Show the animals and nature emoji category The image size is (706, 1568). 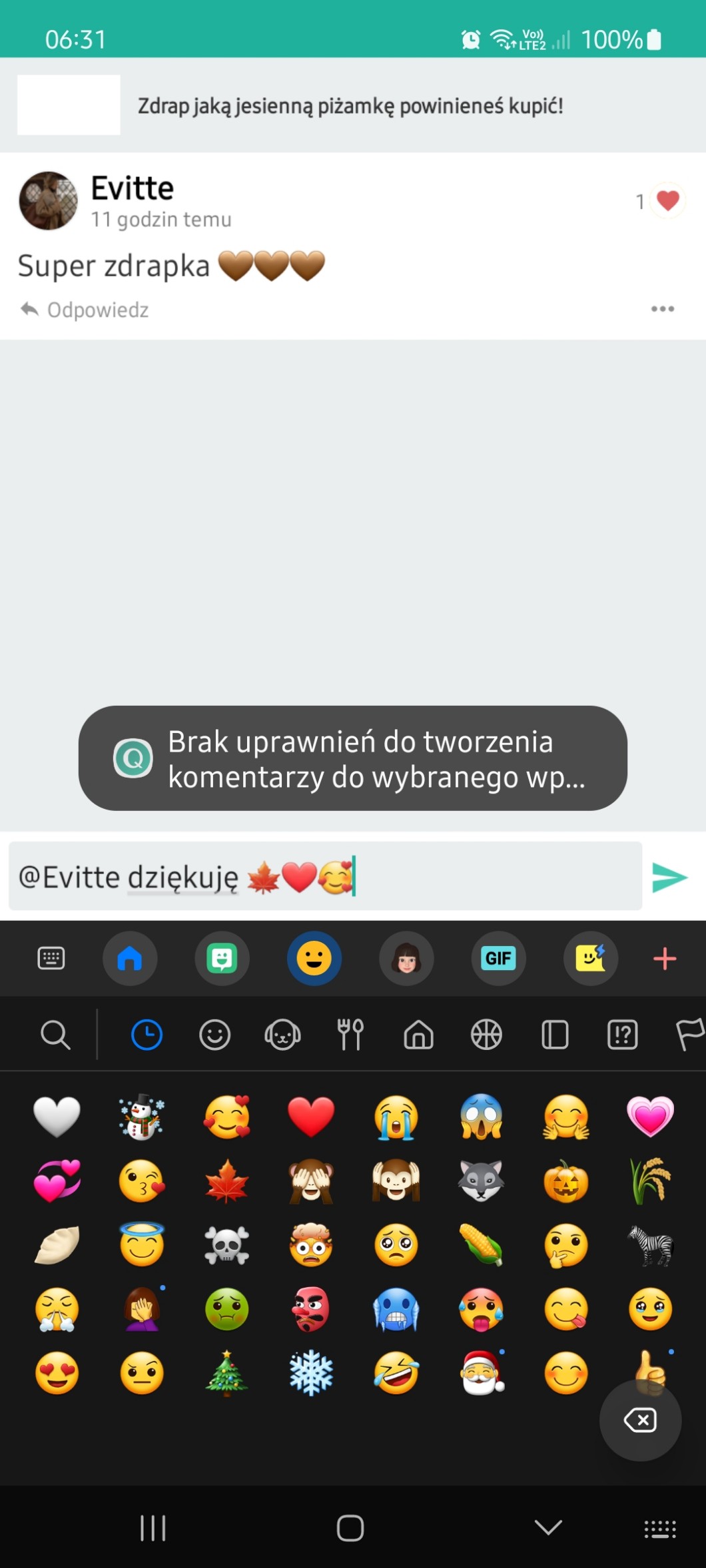click(x=282, y=1035)
